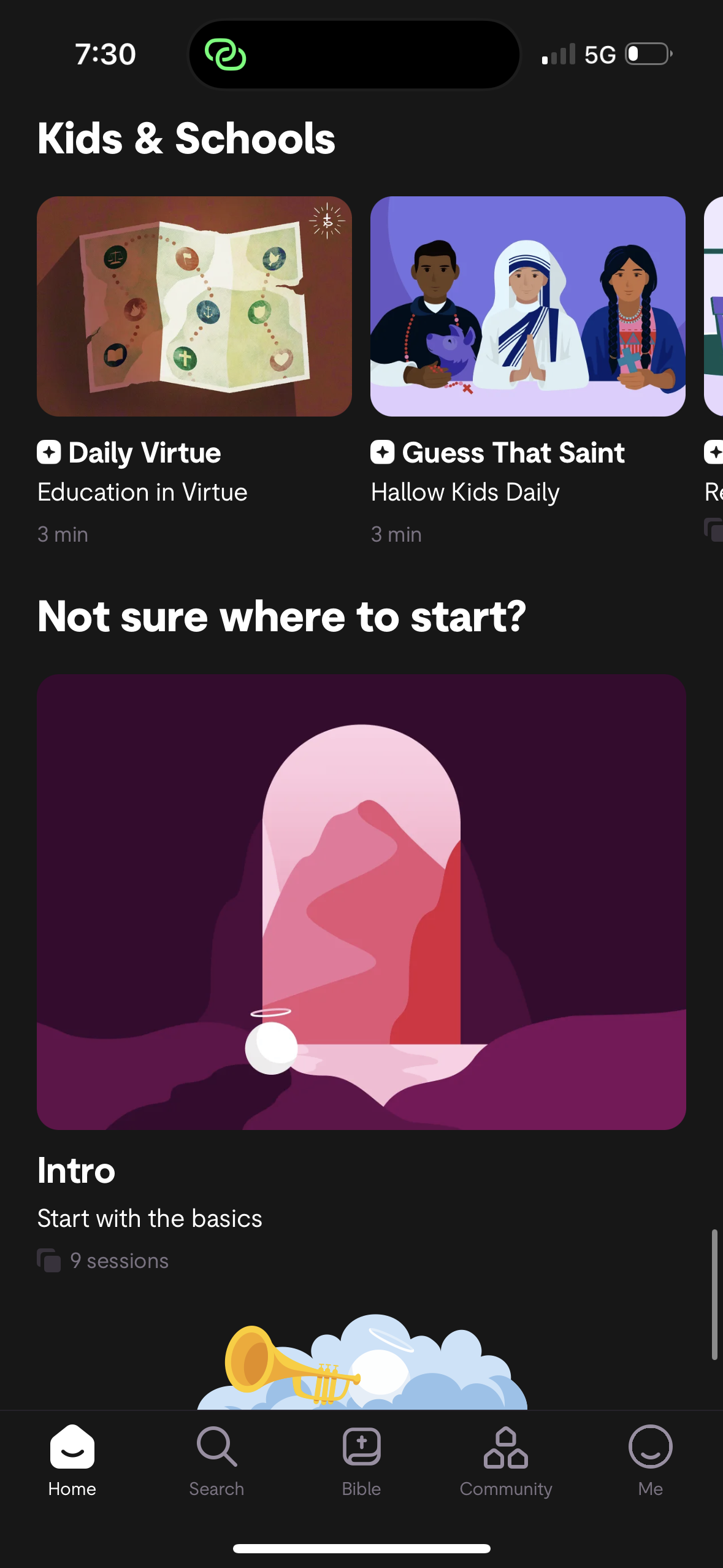Open the trumpet and cloud card
This screenshot has height=1568, width=723.
click(x=362, y=1363)
